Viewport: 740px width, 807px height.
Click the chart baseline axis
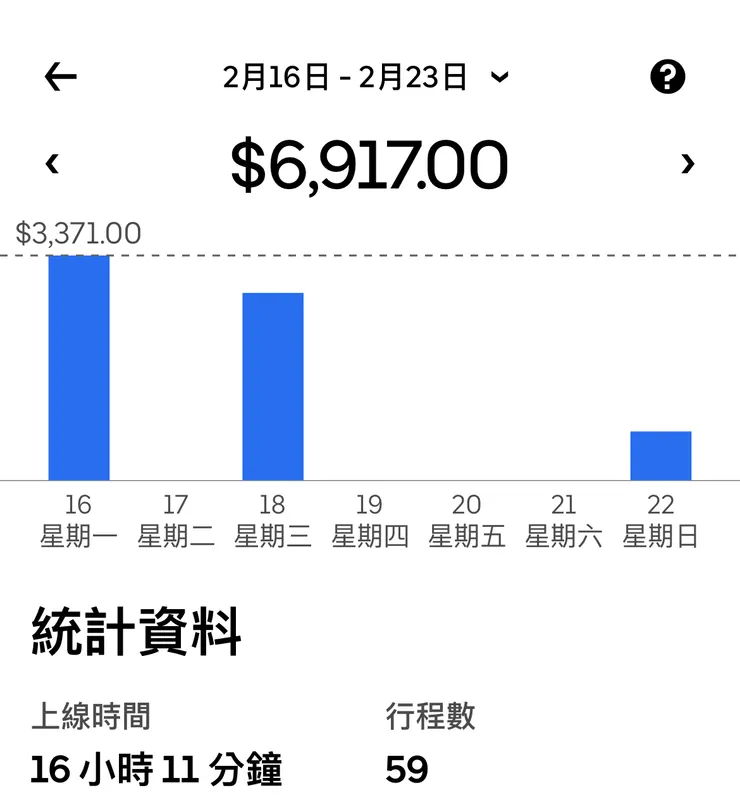pyautogui.click(x=370, y=481)
